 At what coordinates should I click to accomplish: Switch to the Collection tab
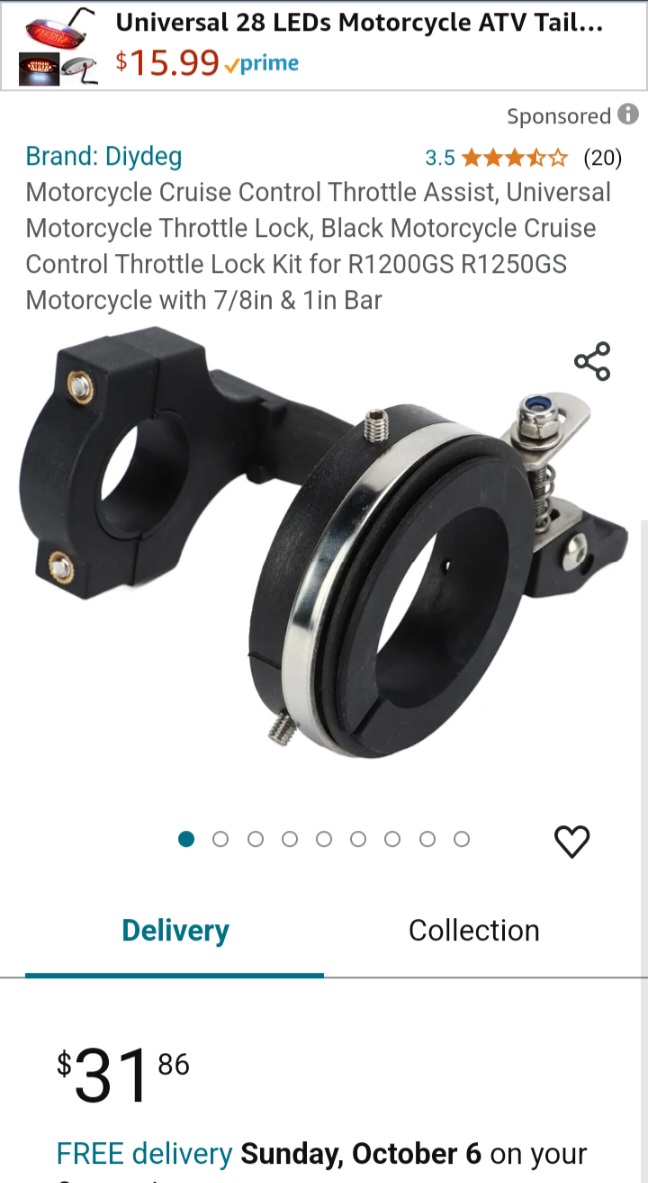474,930
